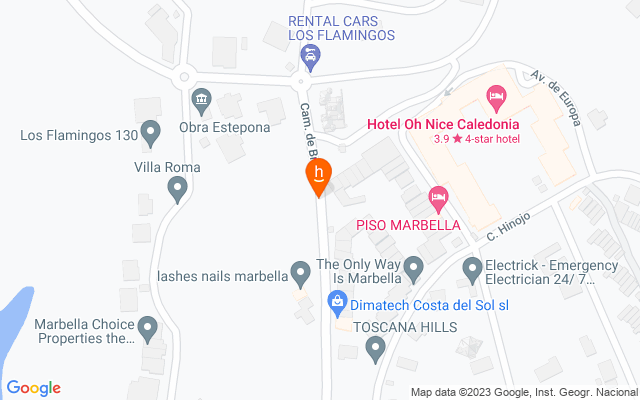The image size is (640, 400).
Task: Select the TOSCANA HILLS pin
Action: 376,348
